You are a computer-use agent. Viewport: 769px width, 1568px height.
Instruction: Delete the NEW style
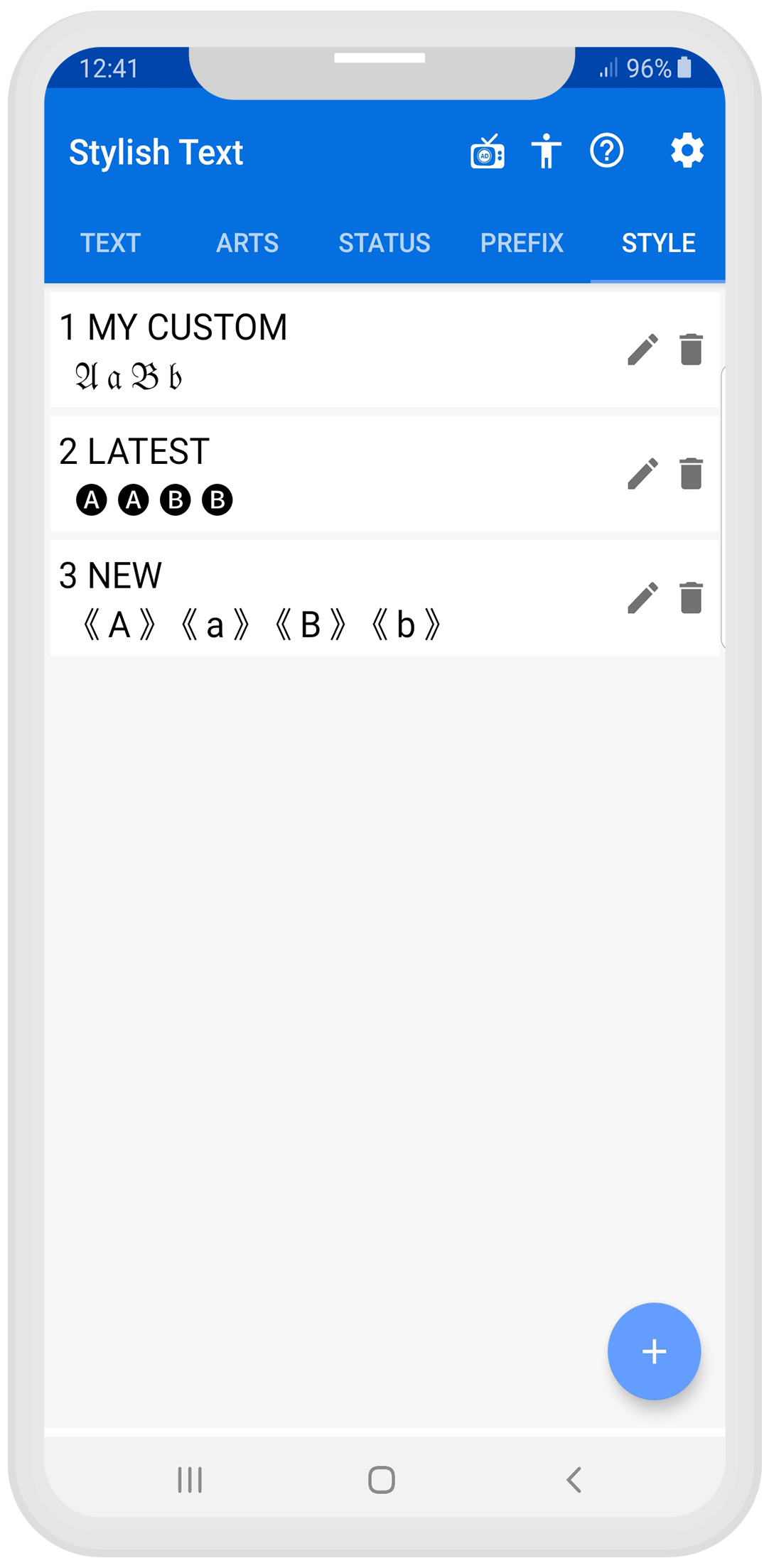coord(691,598)
